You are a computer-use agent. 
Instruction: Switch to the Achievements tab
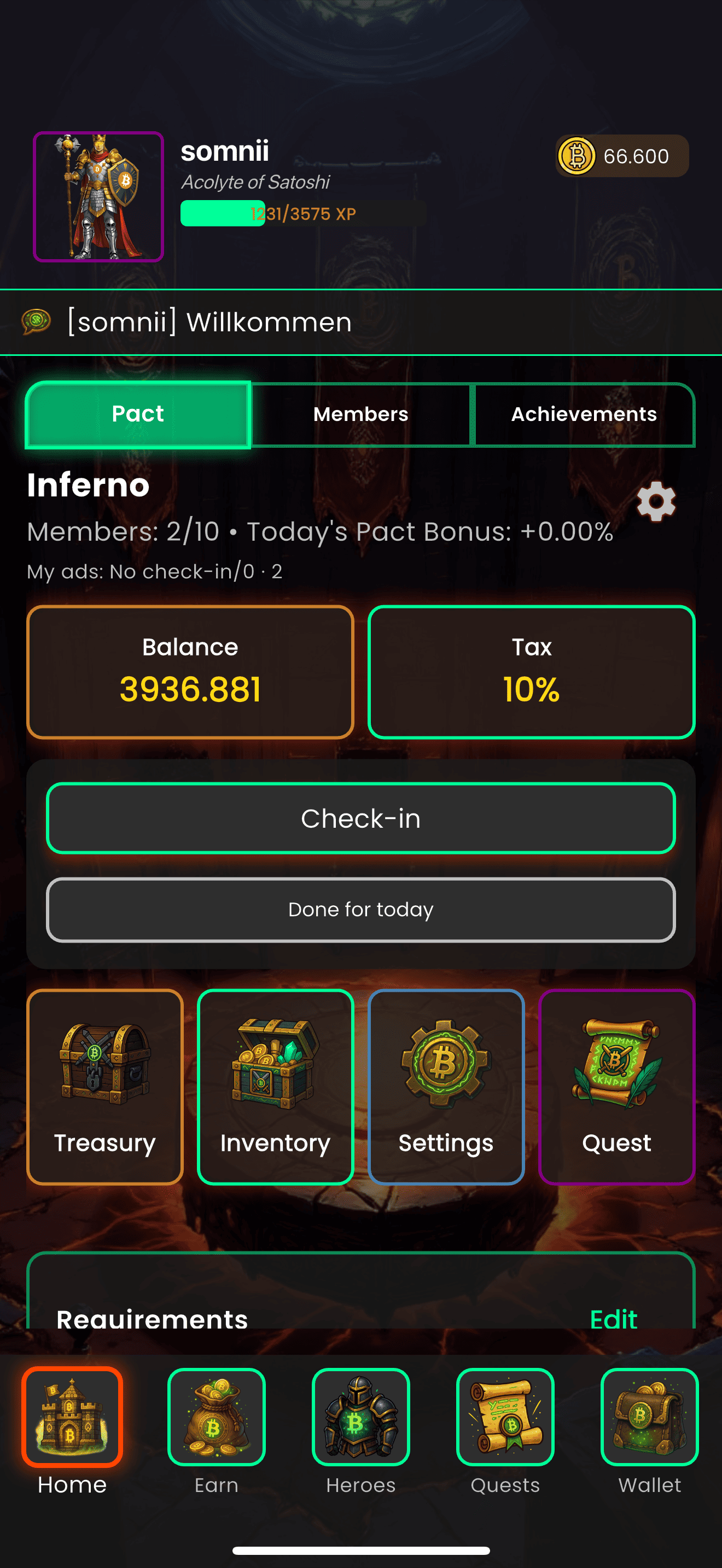pyautogui.click(x=584, y=414)
